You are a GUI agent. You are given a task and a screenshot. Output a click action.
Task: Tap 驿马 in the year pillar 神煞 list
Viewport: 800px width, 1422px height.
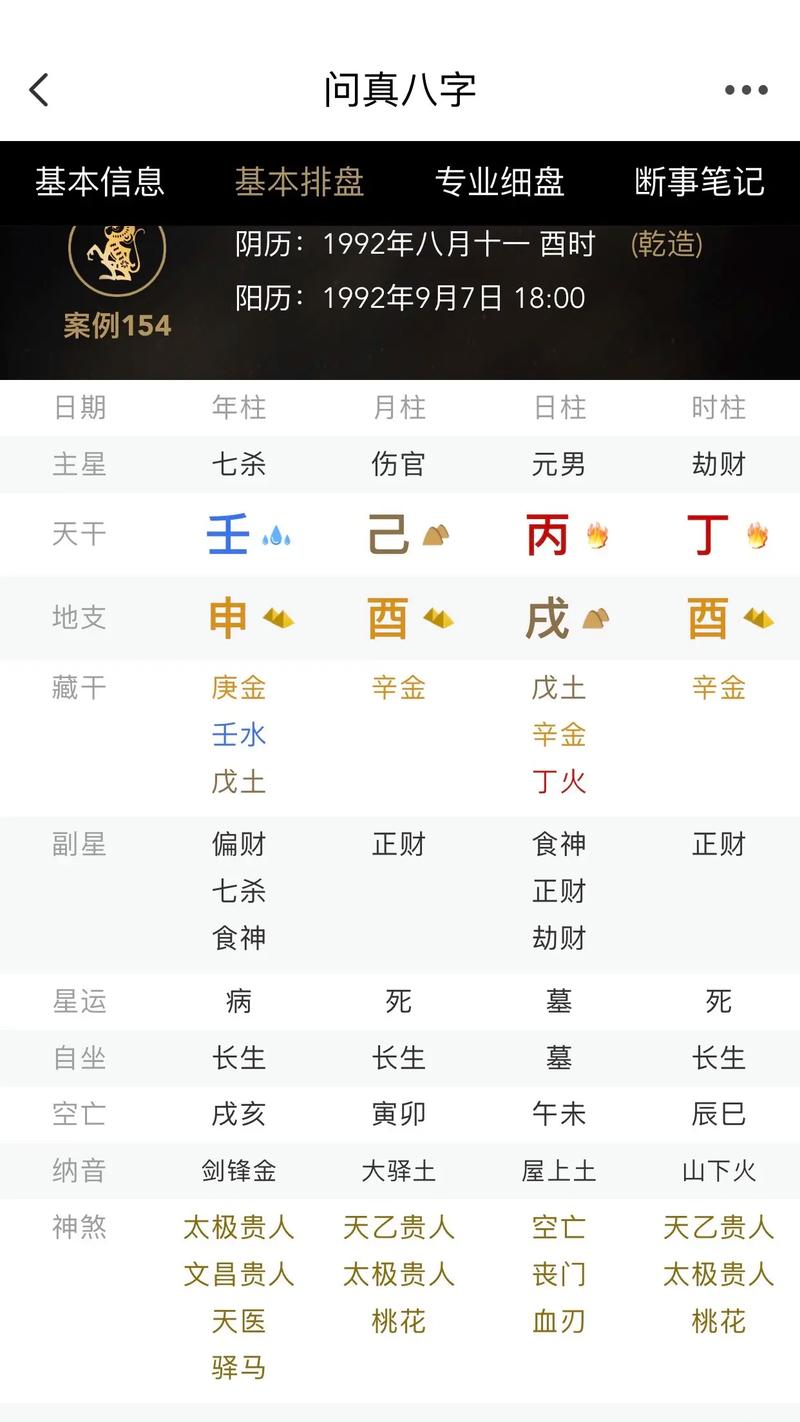pyautogui.click(x=238, y=1367)
